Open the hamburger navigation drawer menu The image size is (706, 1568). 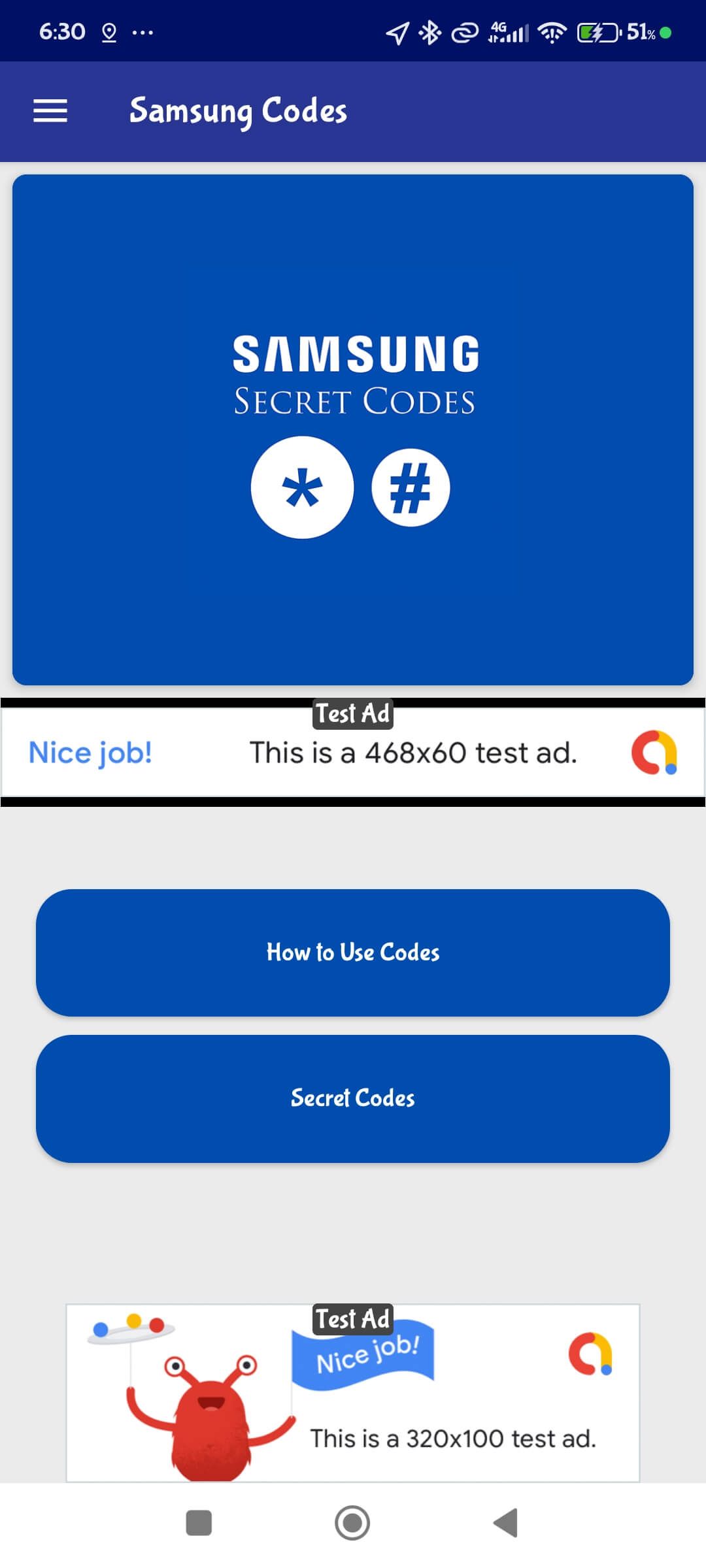click(x=50, y=111)
